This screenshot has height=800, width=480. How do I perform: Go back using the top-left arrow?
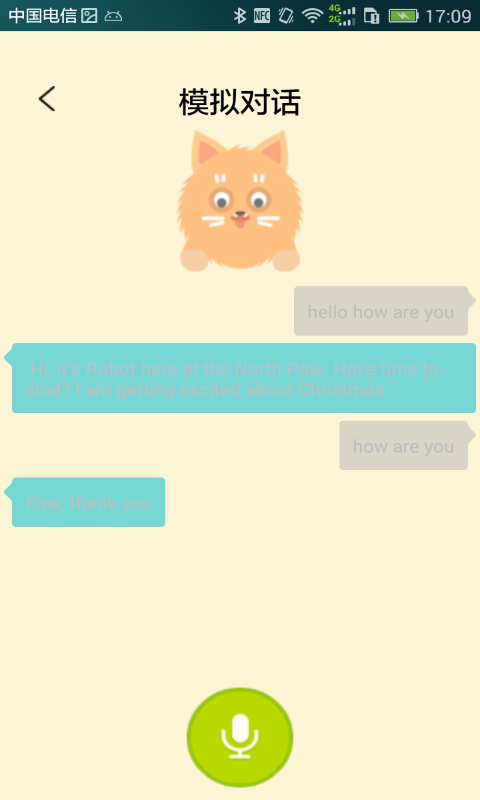(x=47, y=98)
